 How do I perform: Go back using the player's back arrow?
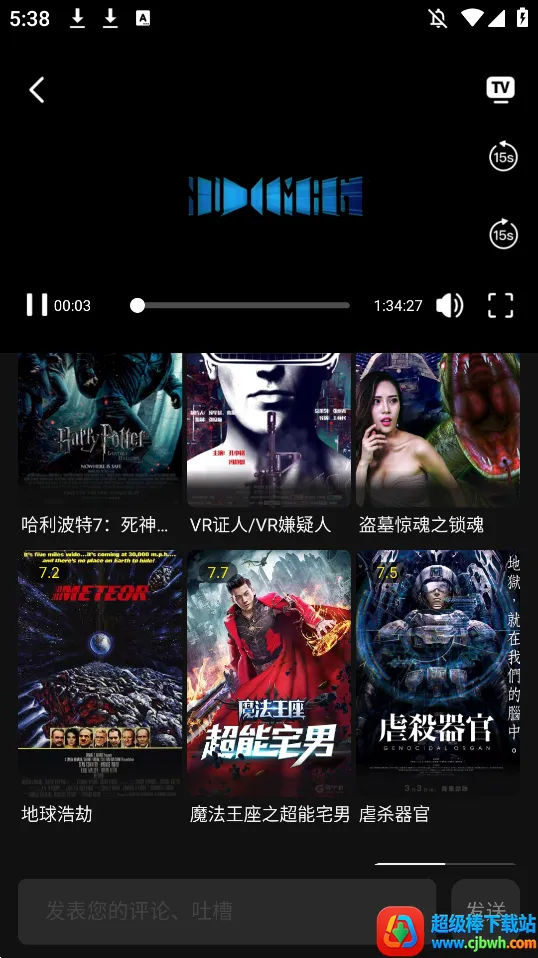[37, 90]
